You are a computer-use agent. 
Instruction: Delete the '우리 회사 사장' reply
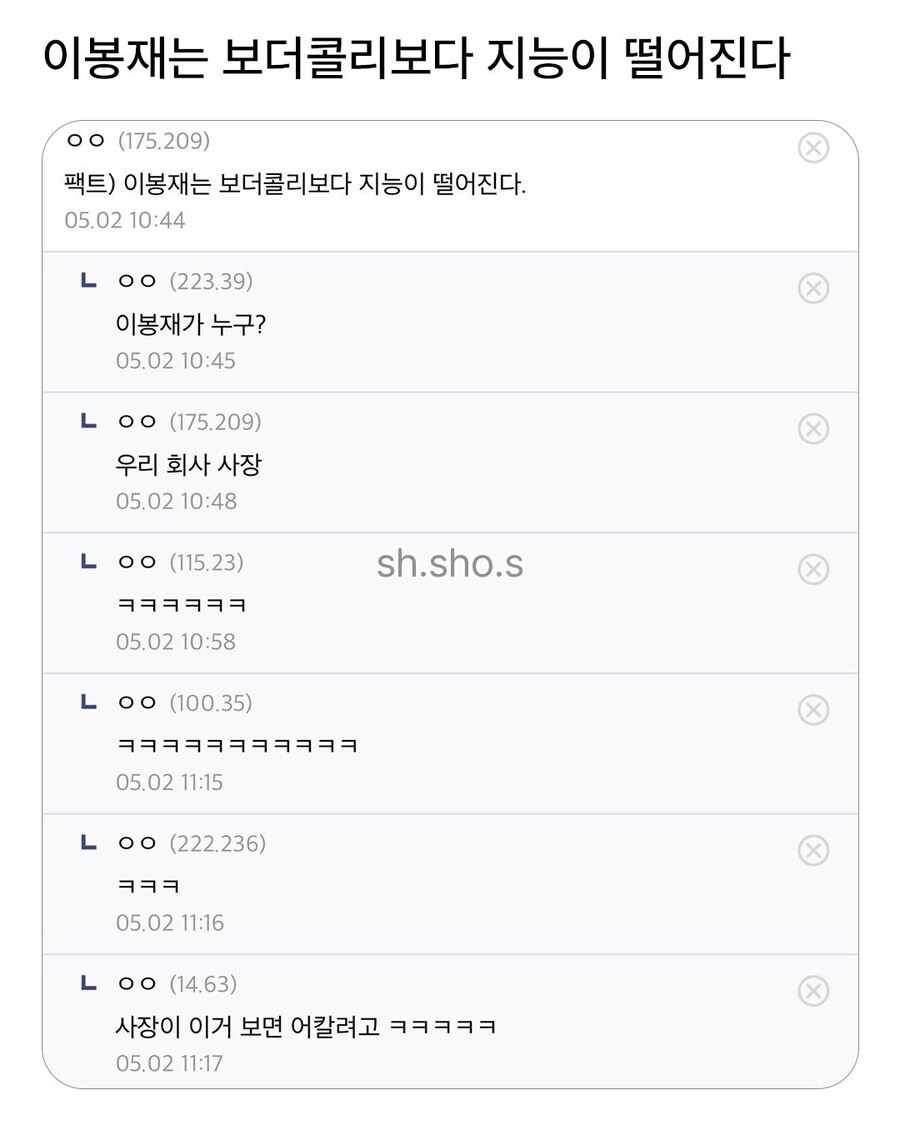813,429
